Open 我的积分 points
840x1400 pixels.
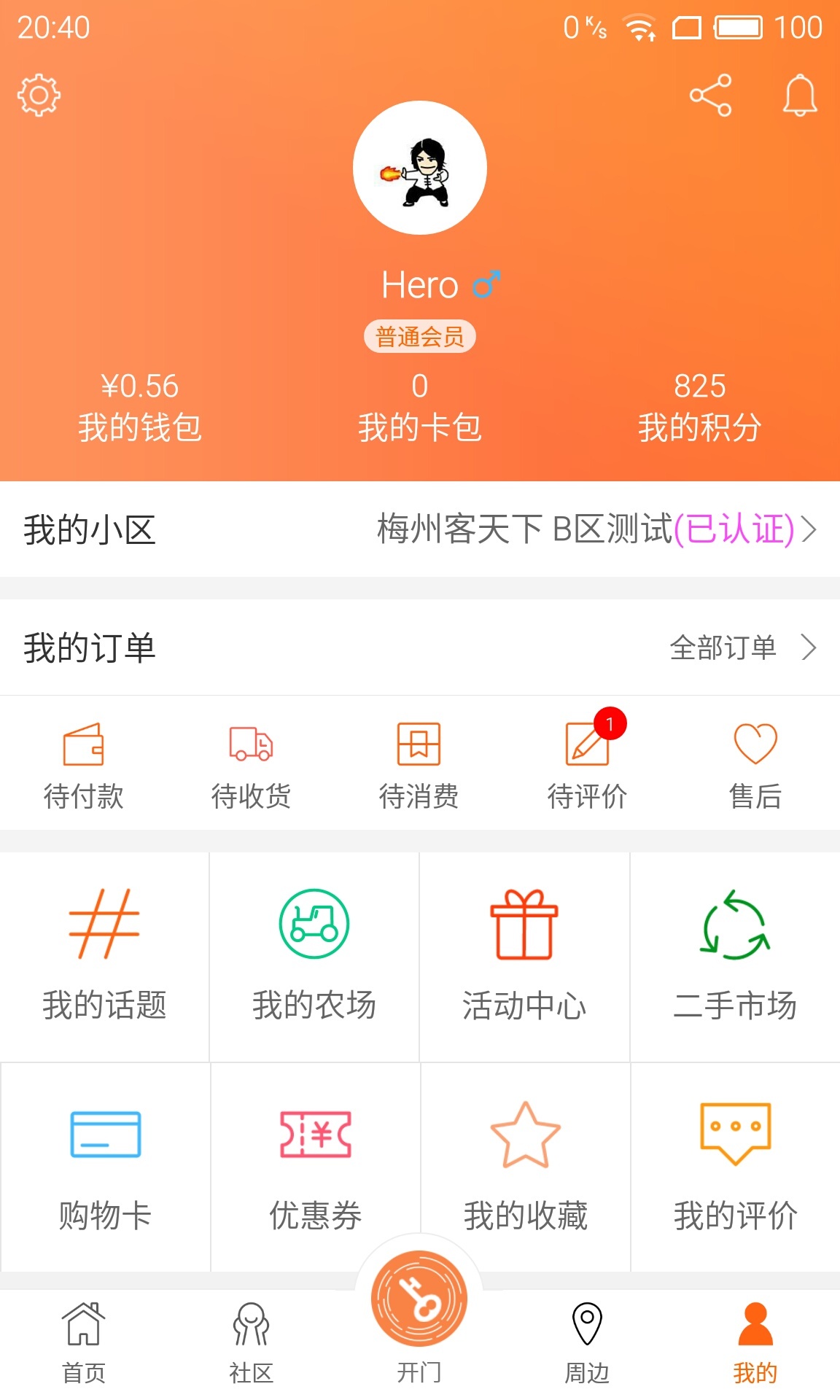click(699, 407)
